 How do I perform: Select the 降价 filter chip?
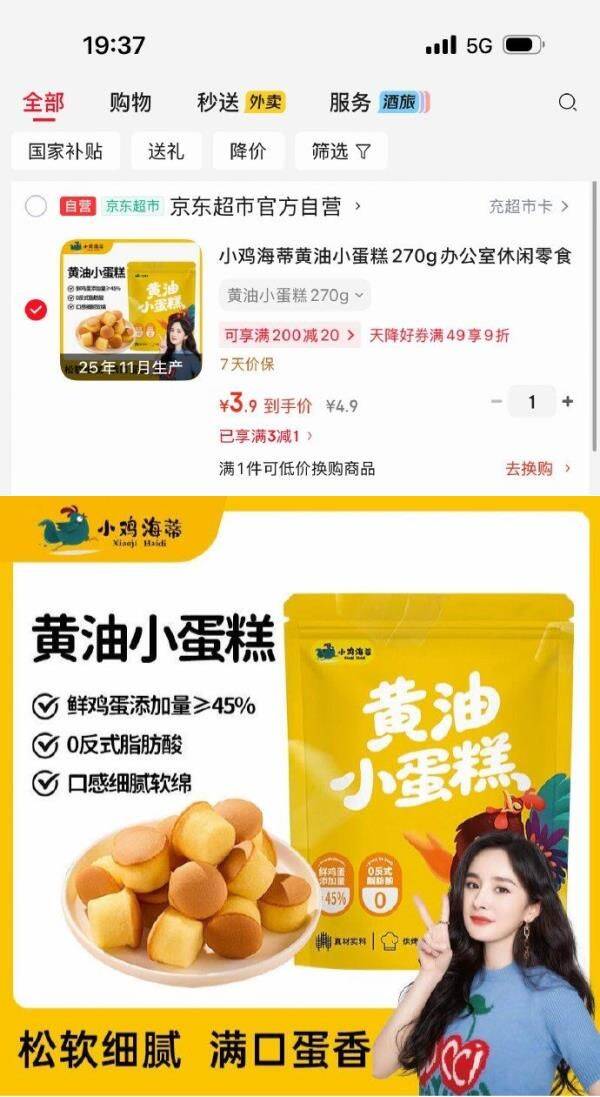248,151
